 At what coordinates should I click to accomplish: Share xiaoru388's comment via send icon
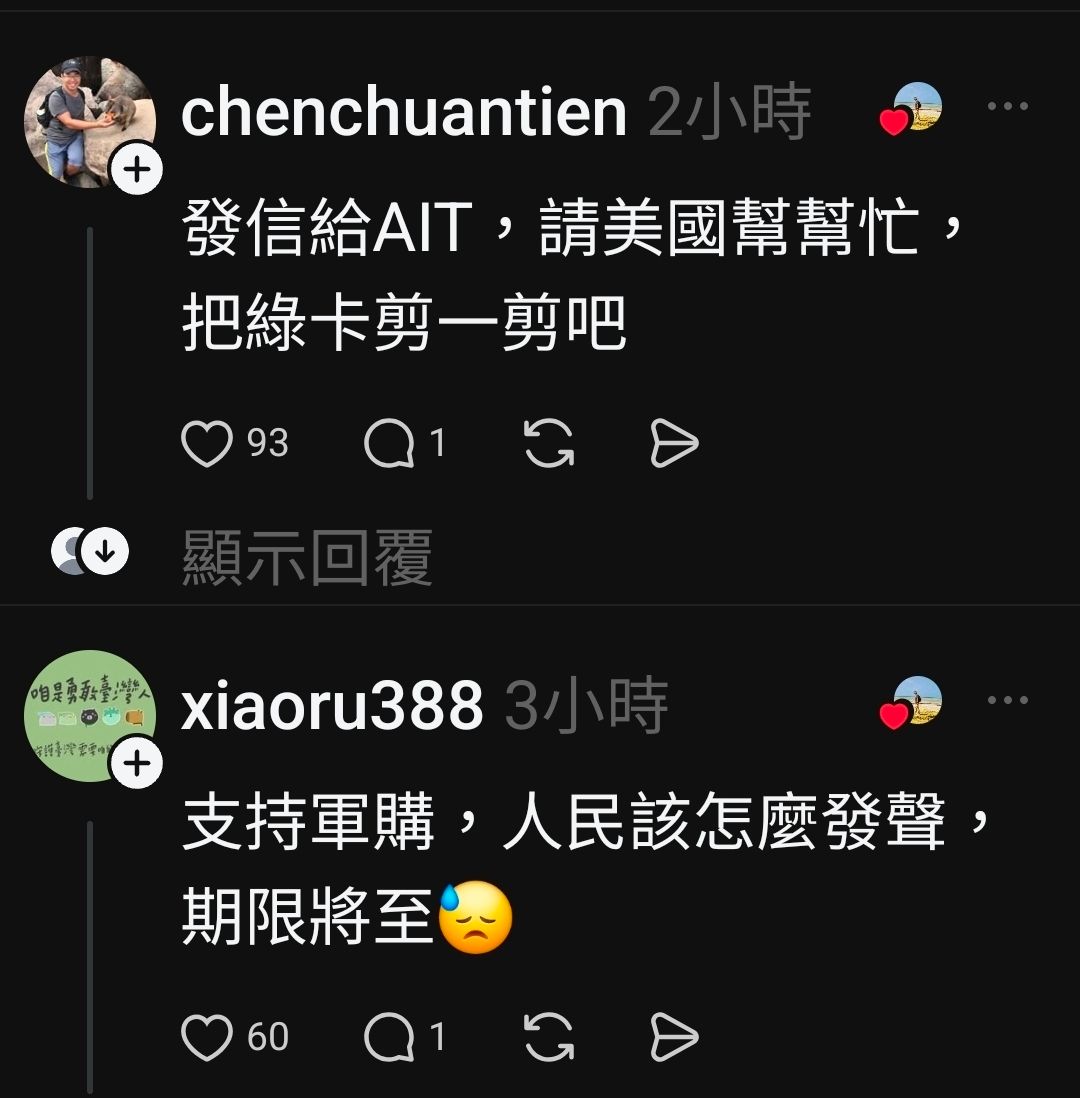[674, 1037]
